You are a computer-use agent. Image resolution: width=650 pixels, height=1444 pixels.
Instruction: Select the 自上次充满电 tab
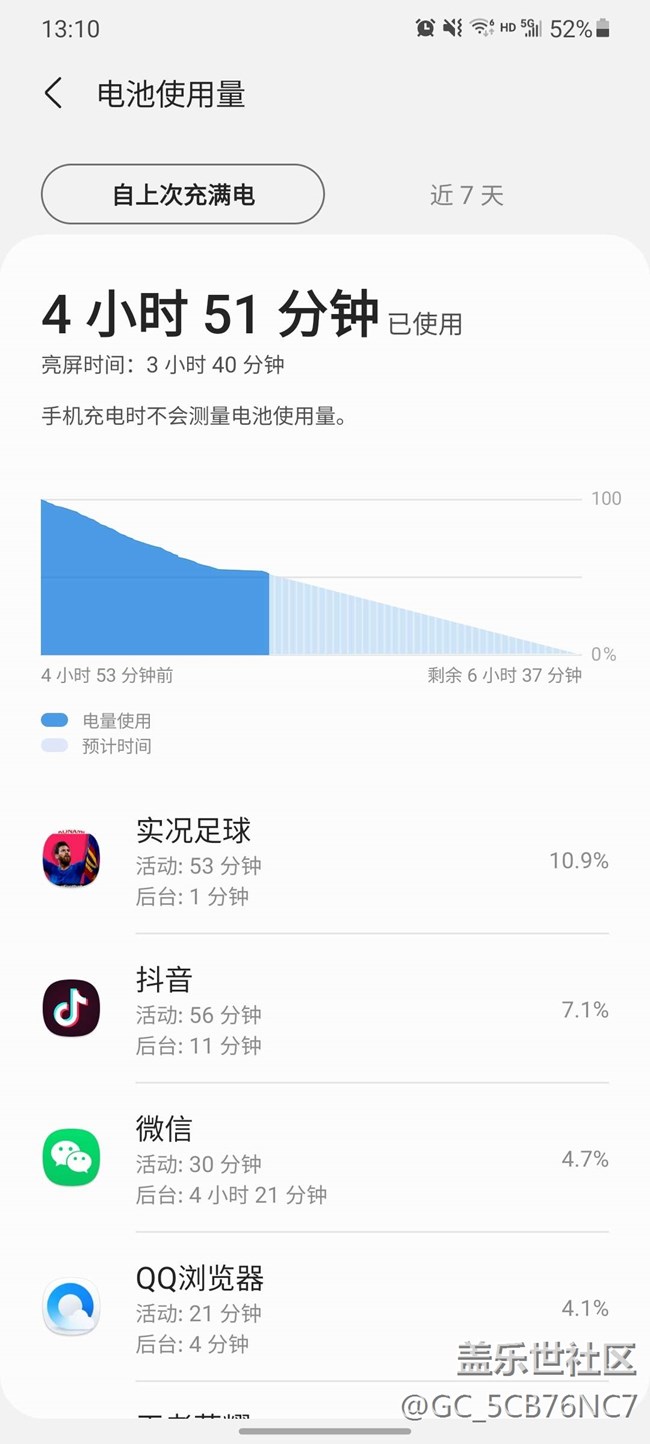point(183,194)
